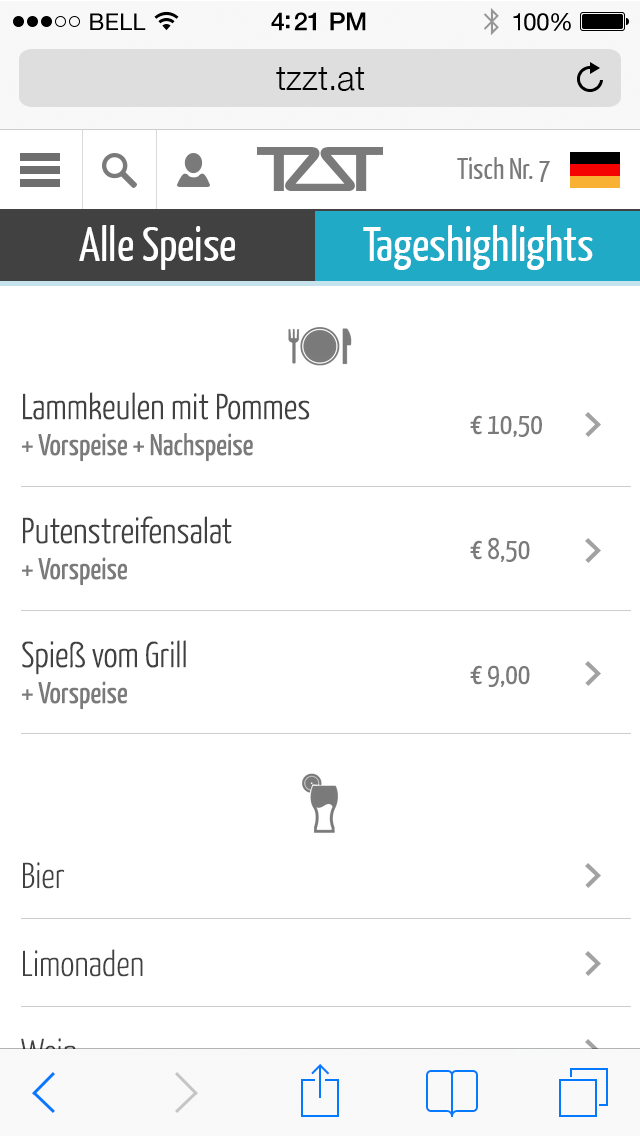
Task: Open Safari bookmarks
Action: 452,1093
